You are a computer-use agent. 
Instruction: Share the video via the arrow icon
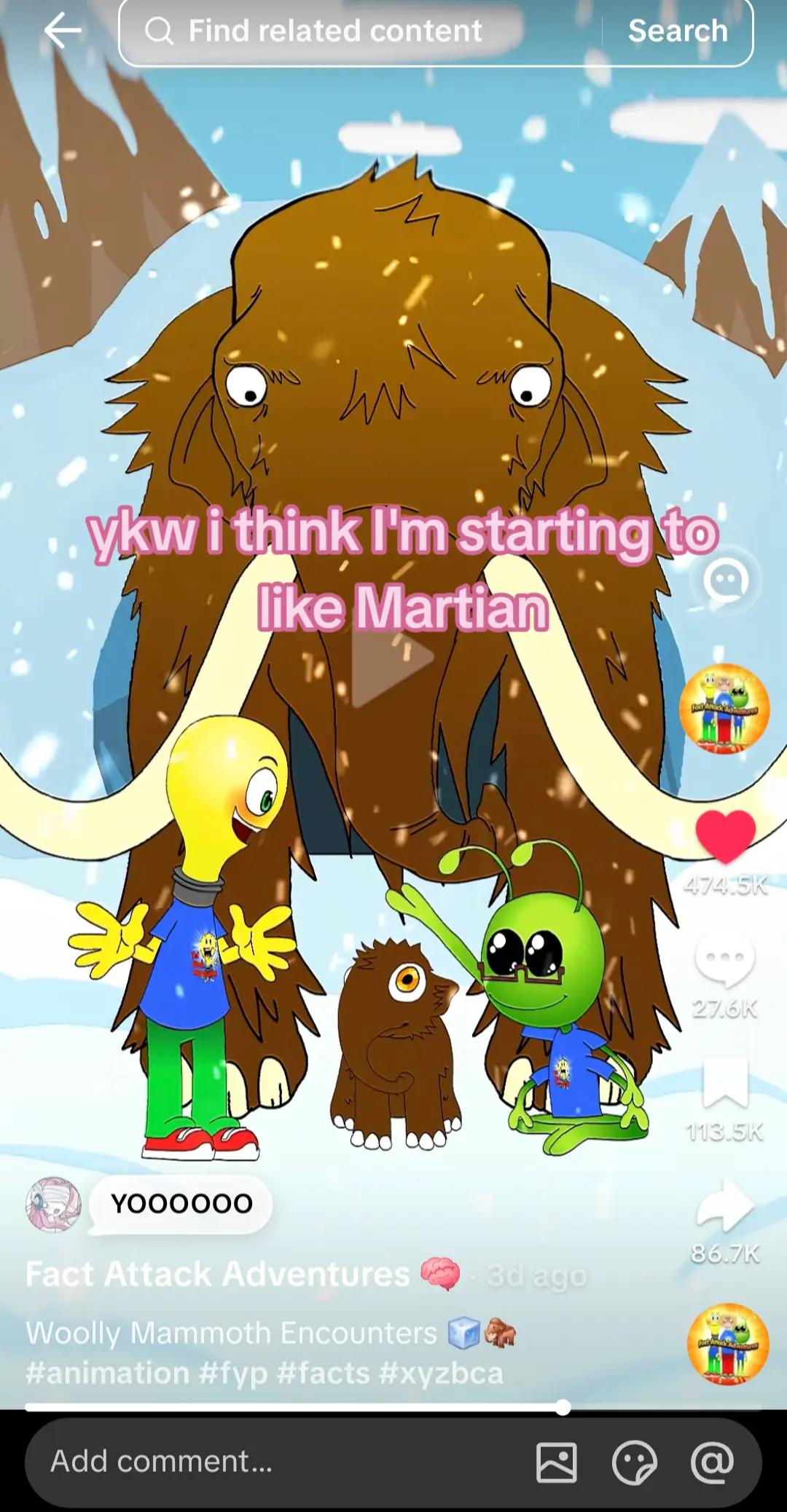pos(725,1205)
